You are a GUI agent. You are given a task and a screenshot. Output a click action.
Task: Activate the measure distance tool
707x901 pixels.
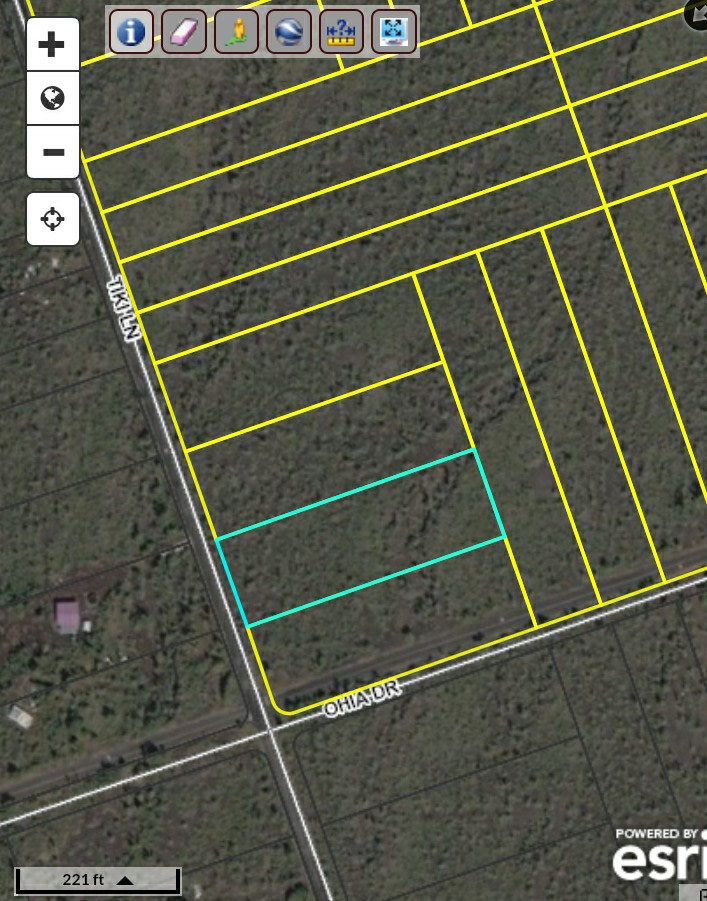342,33
